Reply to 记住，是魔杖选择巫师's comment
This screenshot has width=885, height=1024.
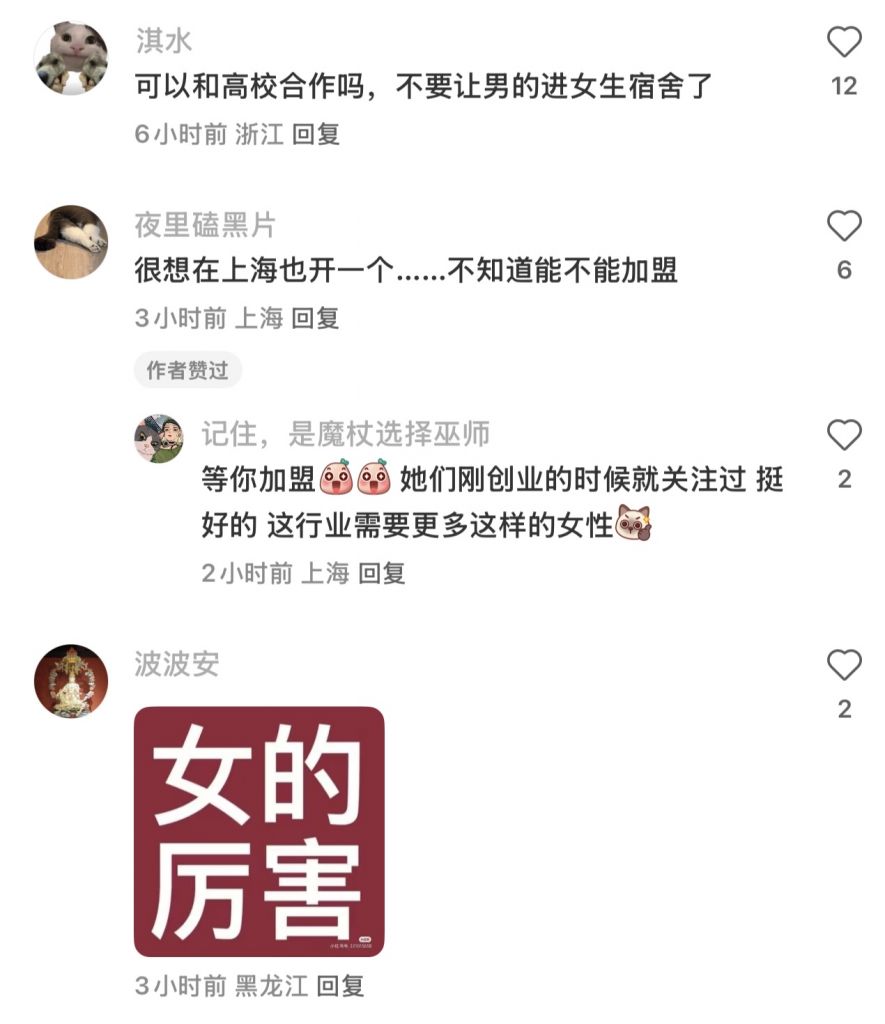pos(382,573)
